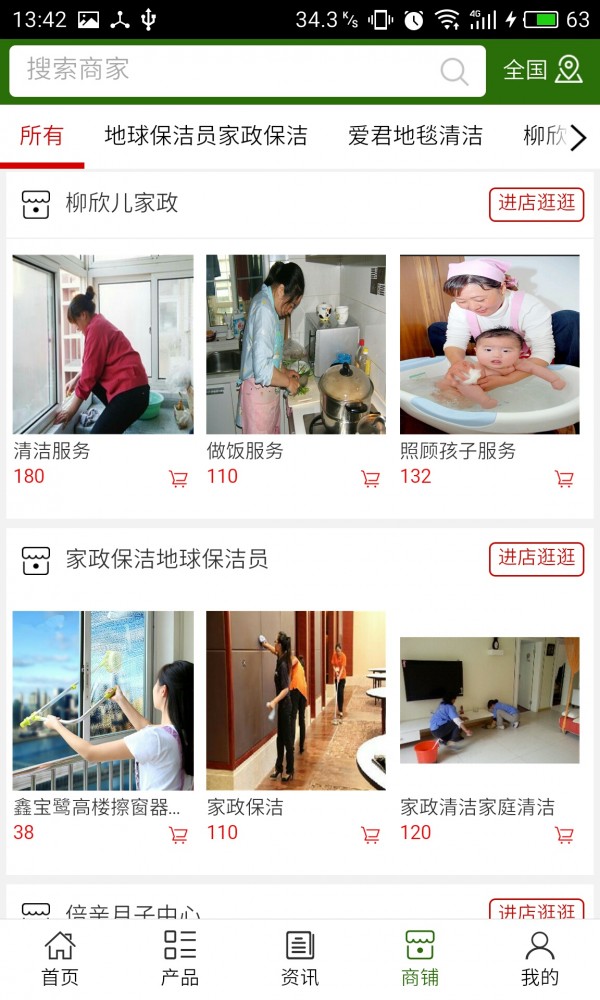The height and width of the screenshot is (1000, 600).
Task: Add 家政保洁 to cart
Action: (x=370, y=835)
